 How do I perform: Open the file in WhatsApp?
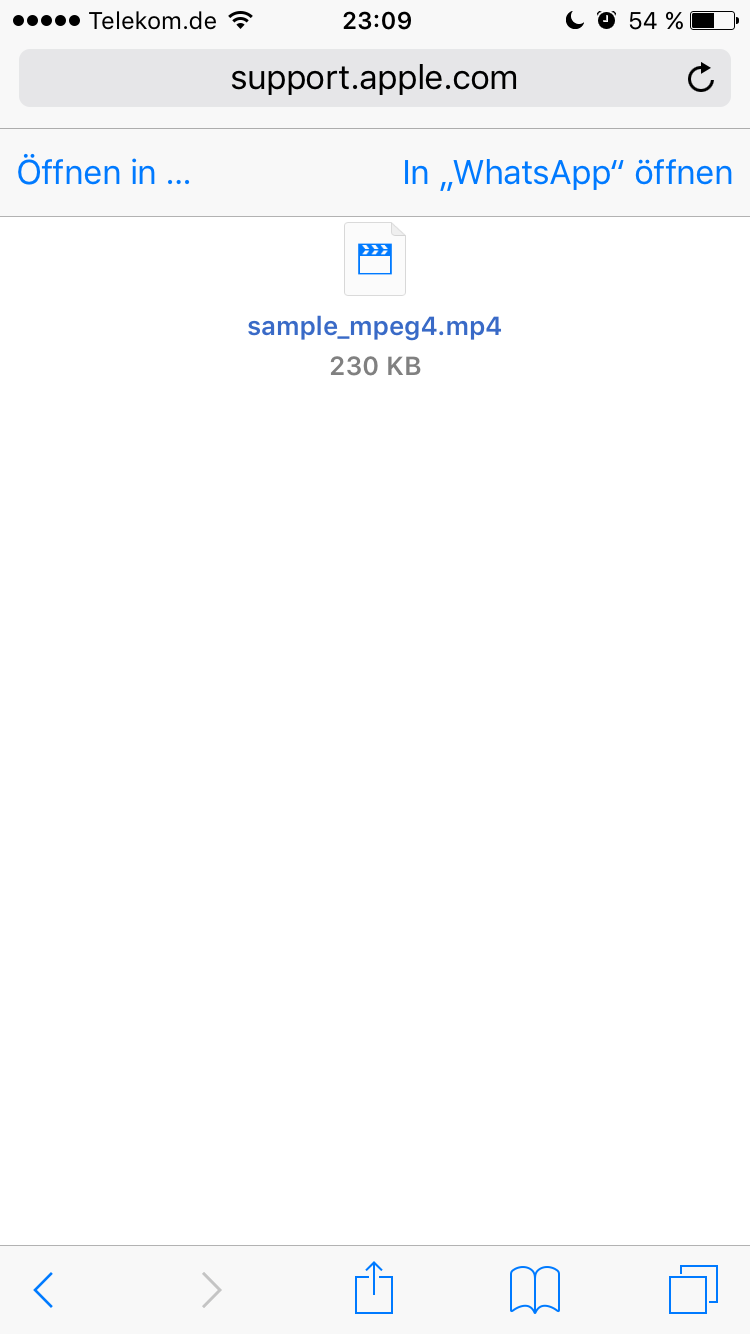point(567,172)
